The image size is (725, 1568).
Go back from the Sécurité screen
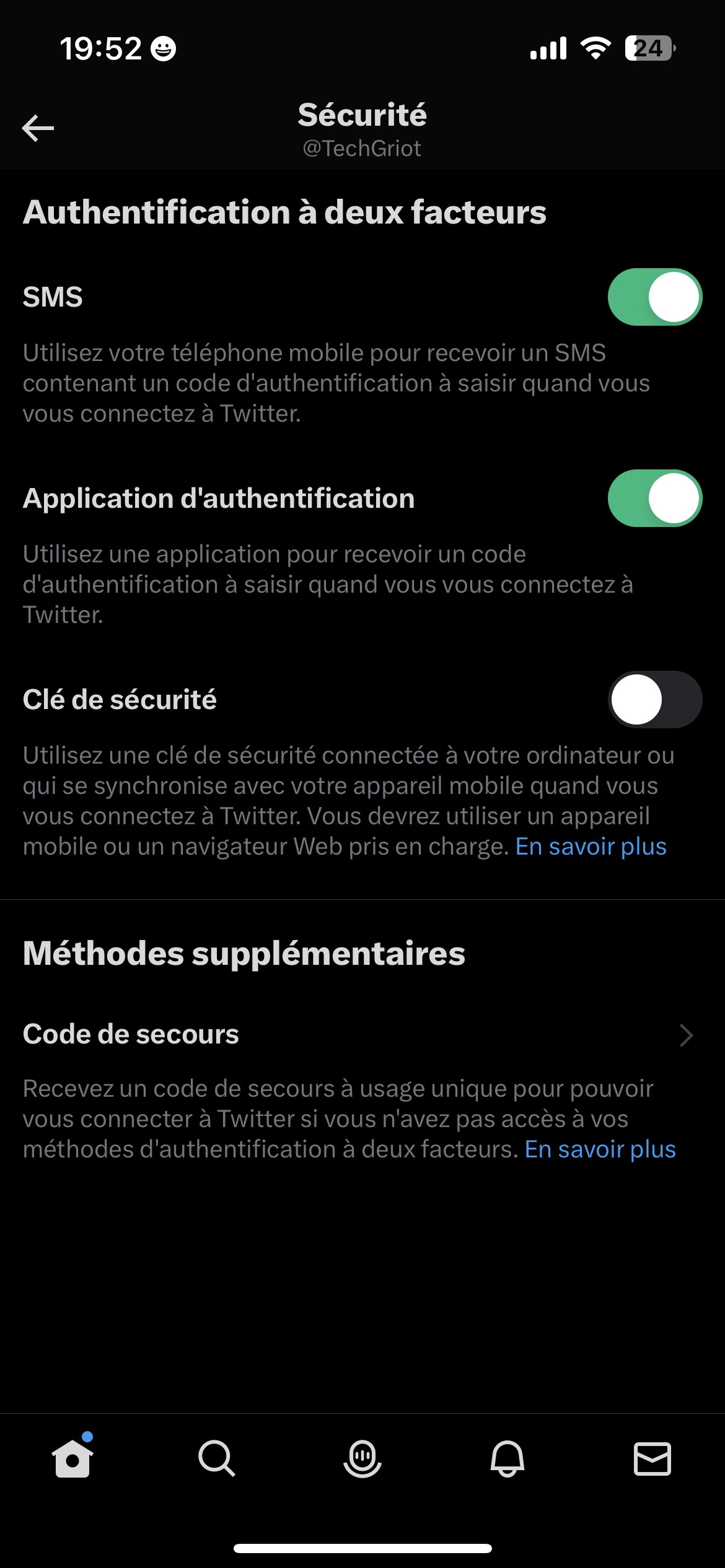(38, 128)
